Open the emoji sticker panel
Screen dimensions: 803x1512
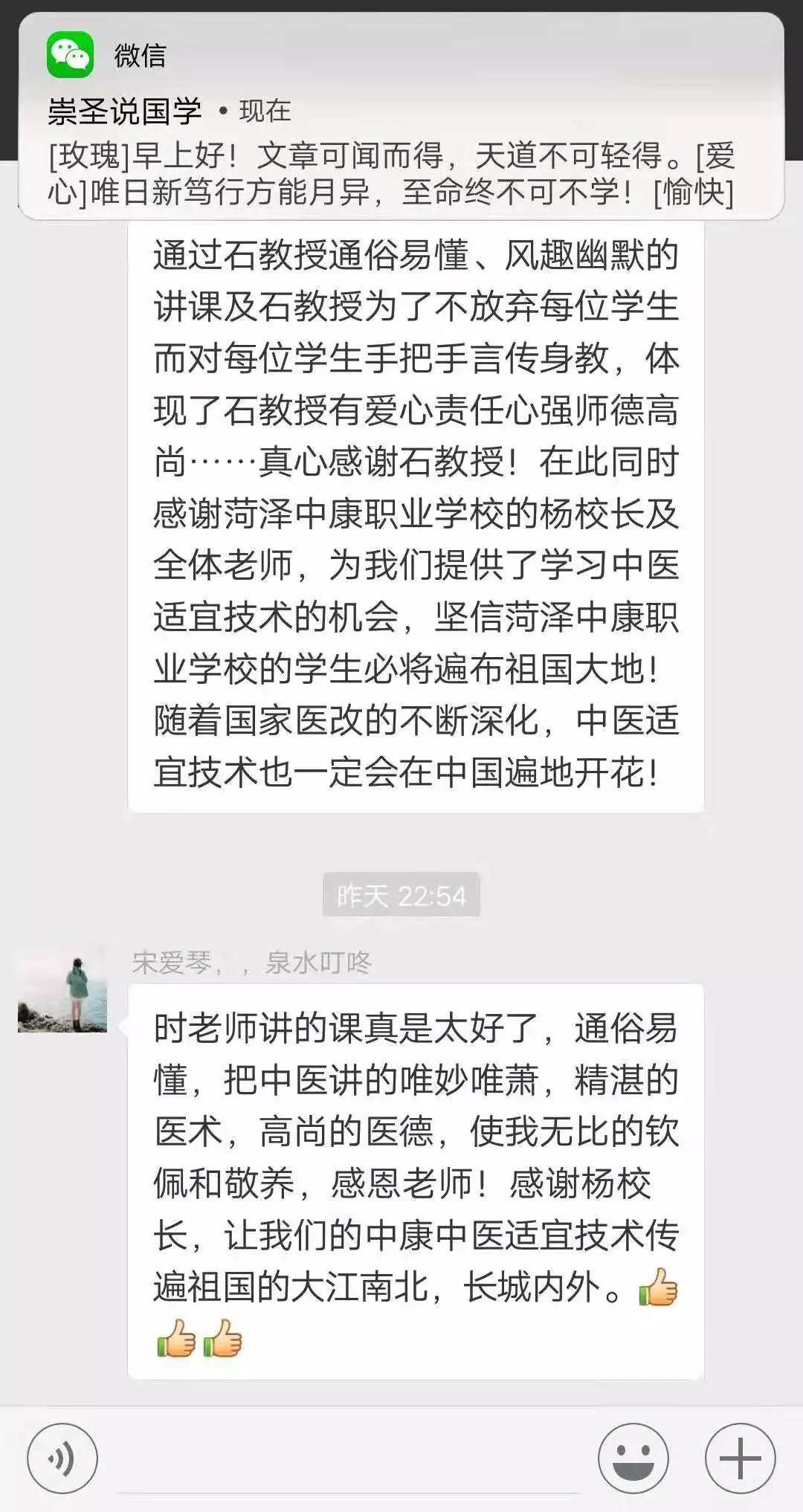633,1458
